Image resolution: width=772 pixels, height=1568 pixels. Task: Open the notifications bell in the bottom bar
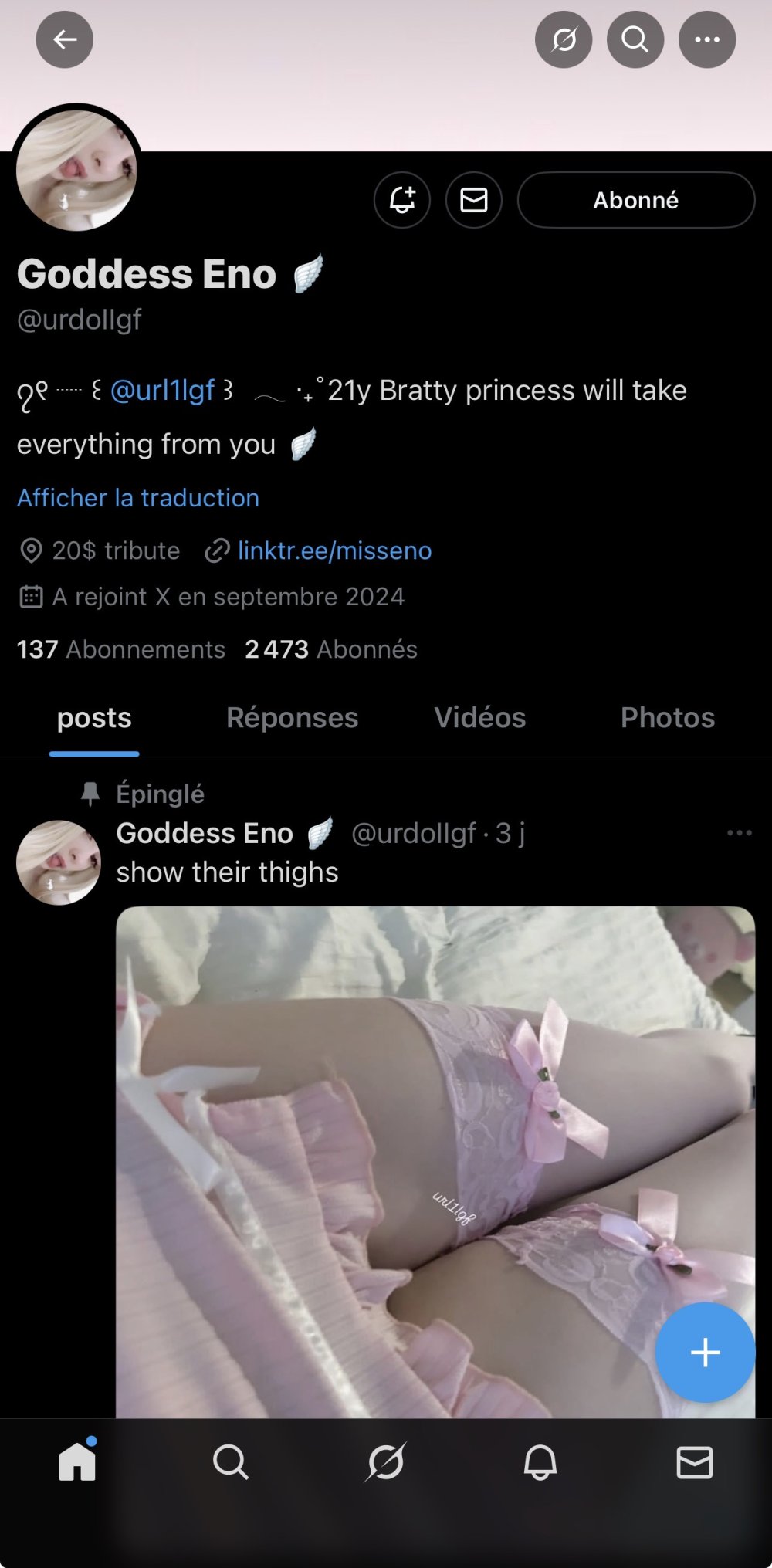[540, 1461]
